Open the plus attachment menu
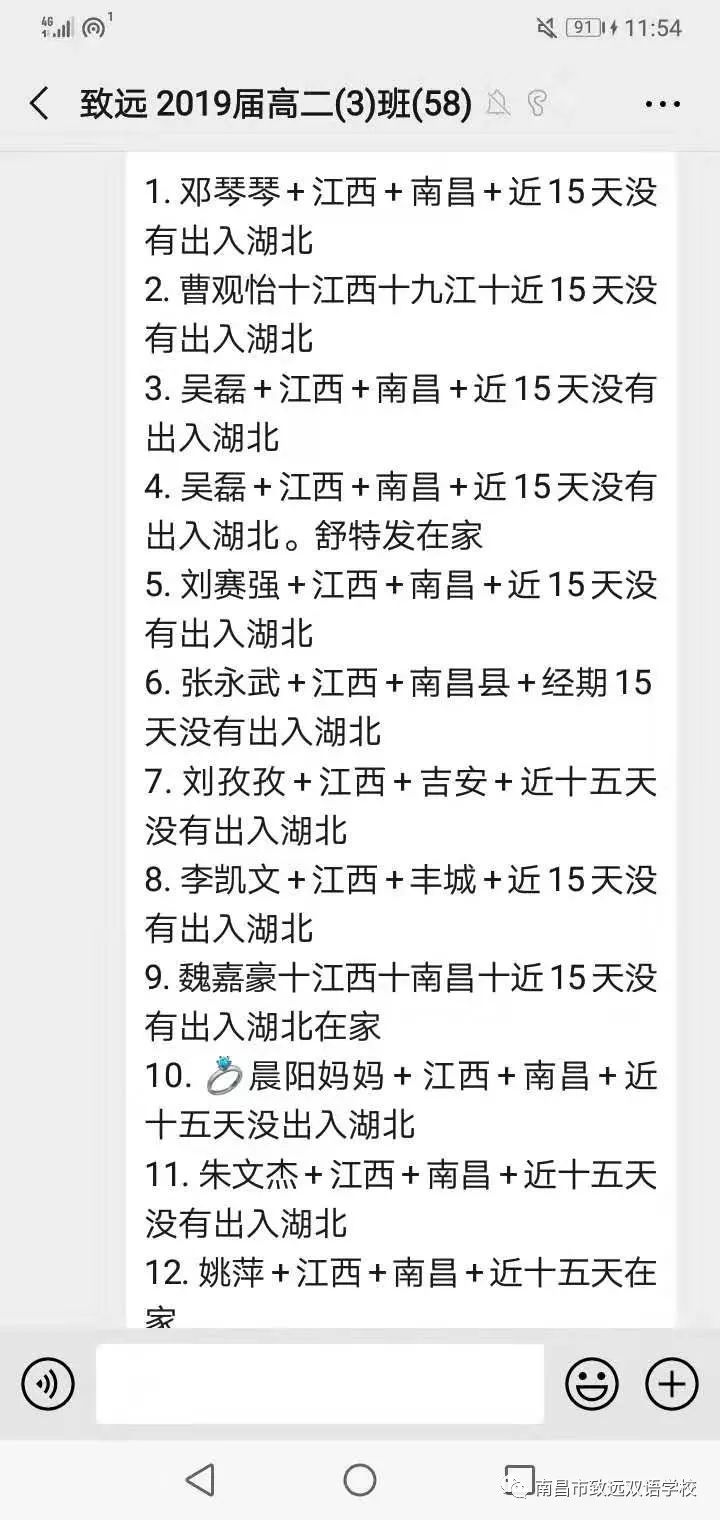This screenshot has height=1520, width=720. pos(672,1385)
